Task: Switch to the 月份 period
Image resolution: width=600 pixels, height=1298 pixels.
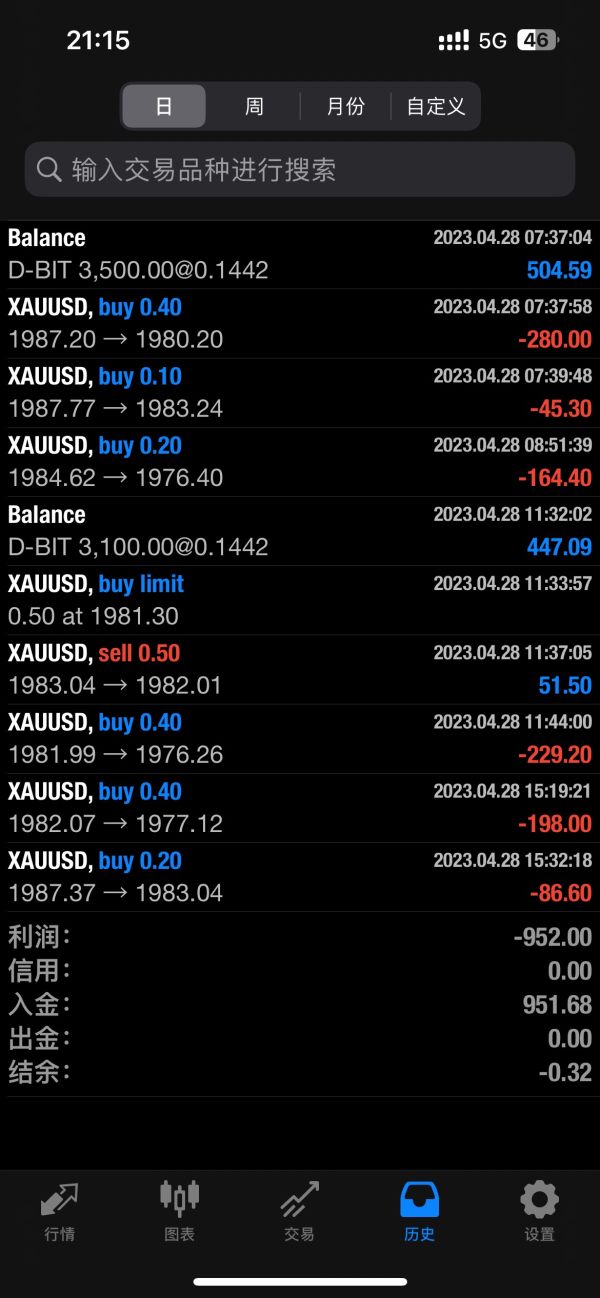Action: pyautogui.click(x=345, y=106)
